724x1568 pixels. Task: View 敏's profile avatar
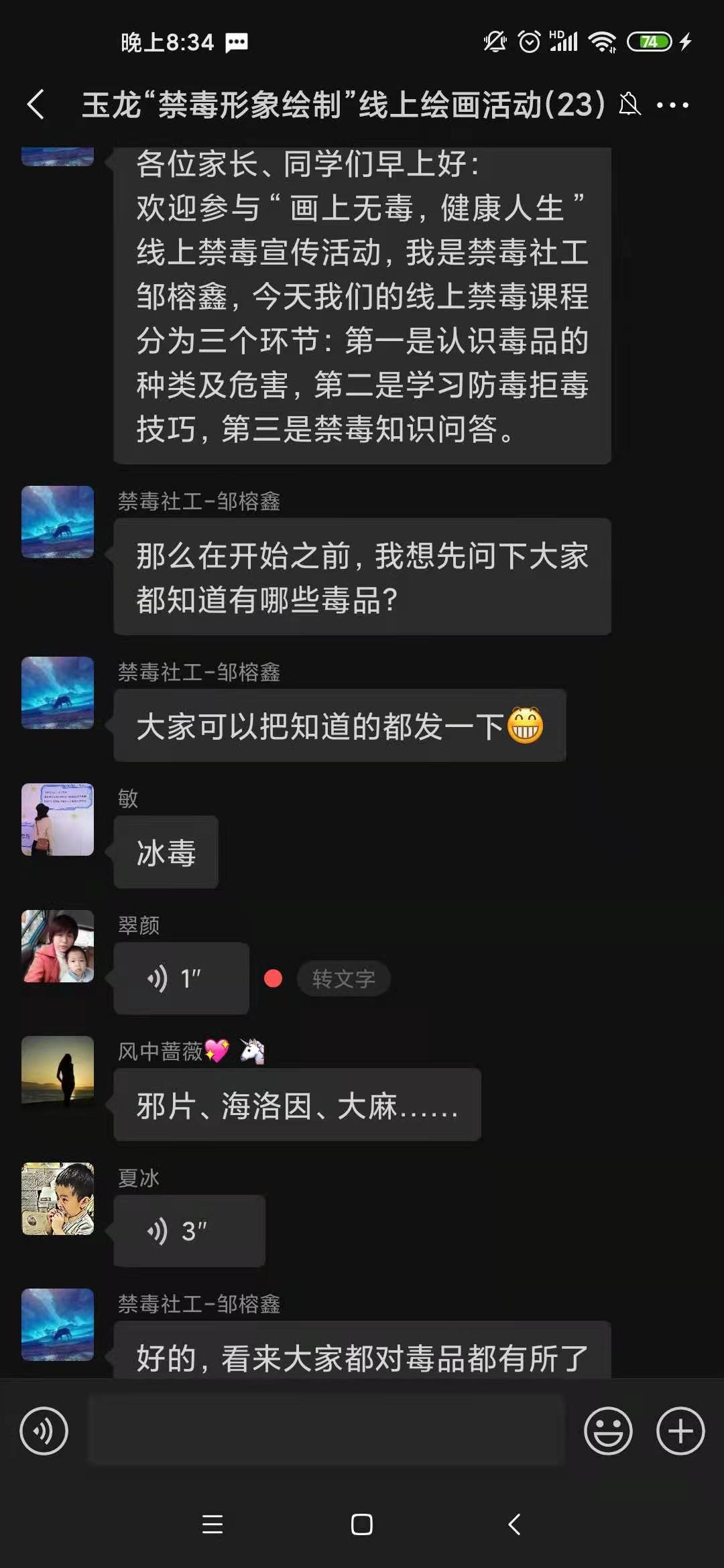point(58,820)
